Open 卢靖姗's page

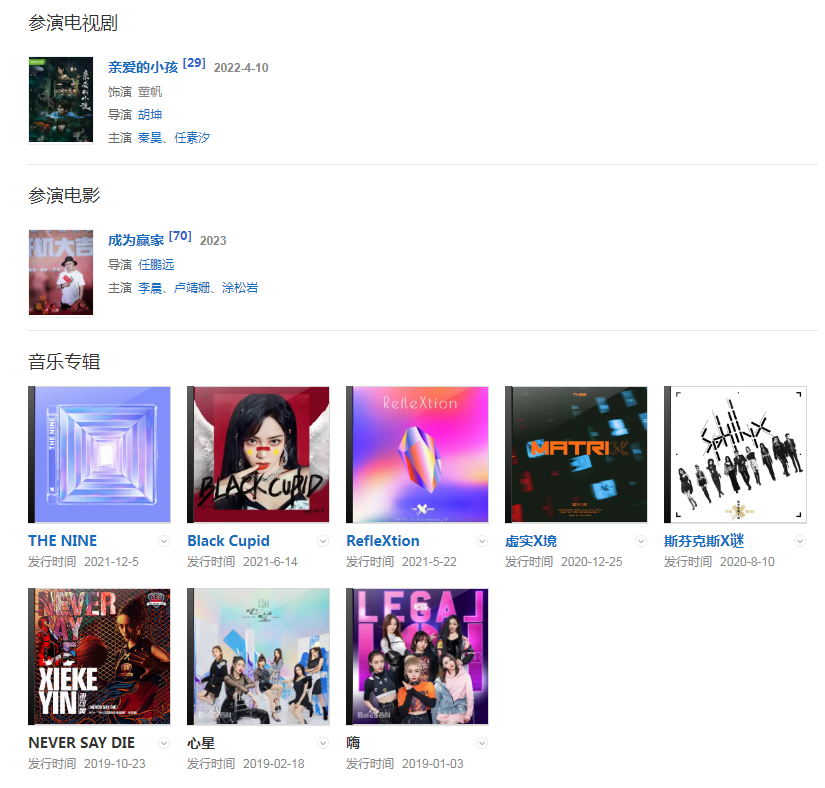pos(192,287)
